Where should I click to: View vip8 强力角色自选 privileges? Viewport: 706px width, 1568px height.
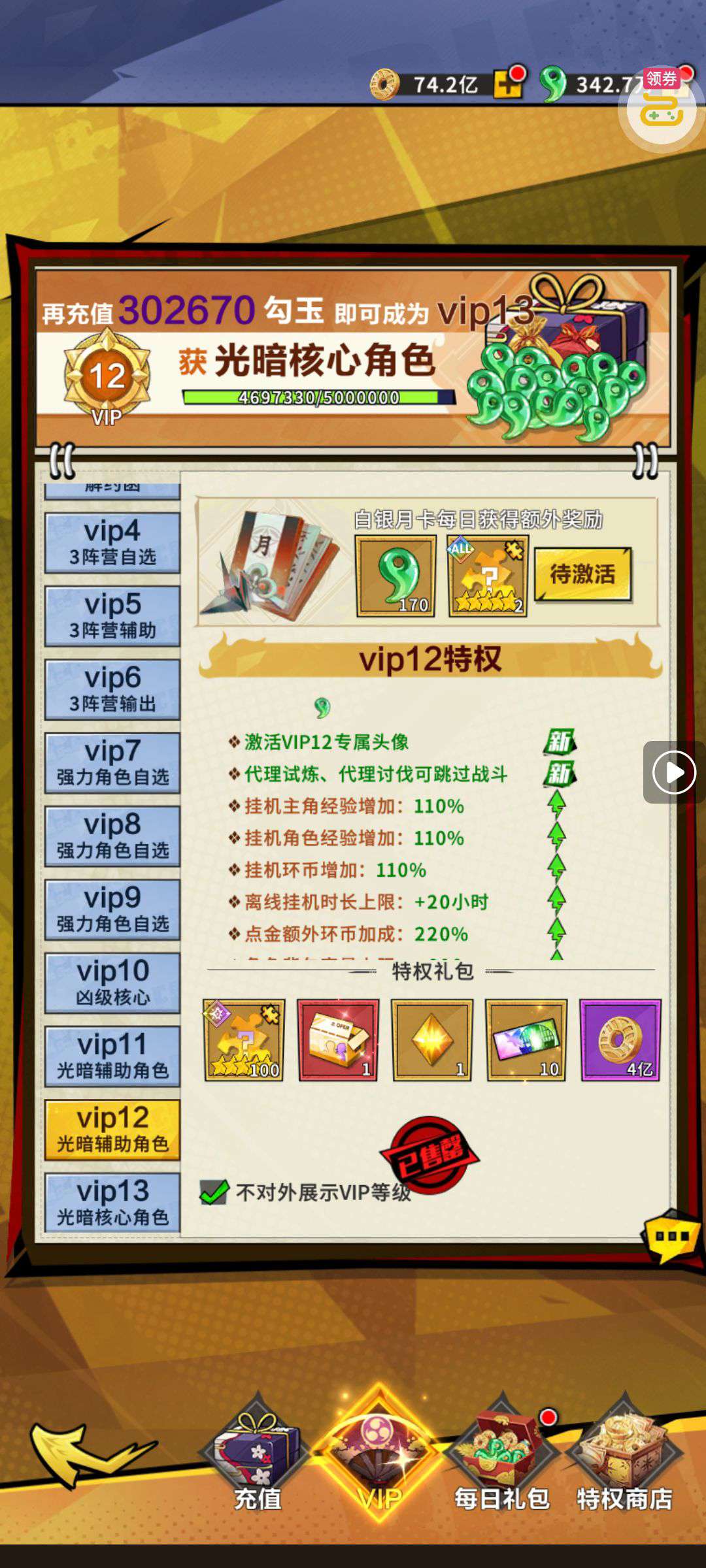[112, 836]
